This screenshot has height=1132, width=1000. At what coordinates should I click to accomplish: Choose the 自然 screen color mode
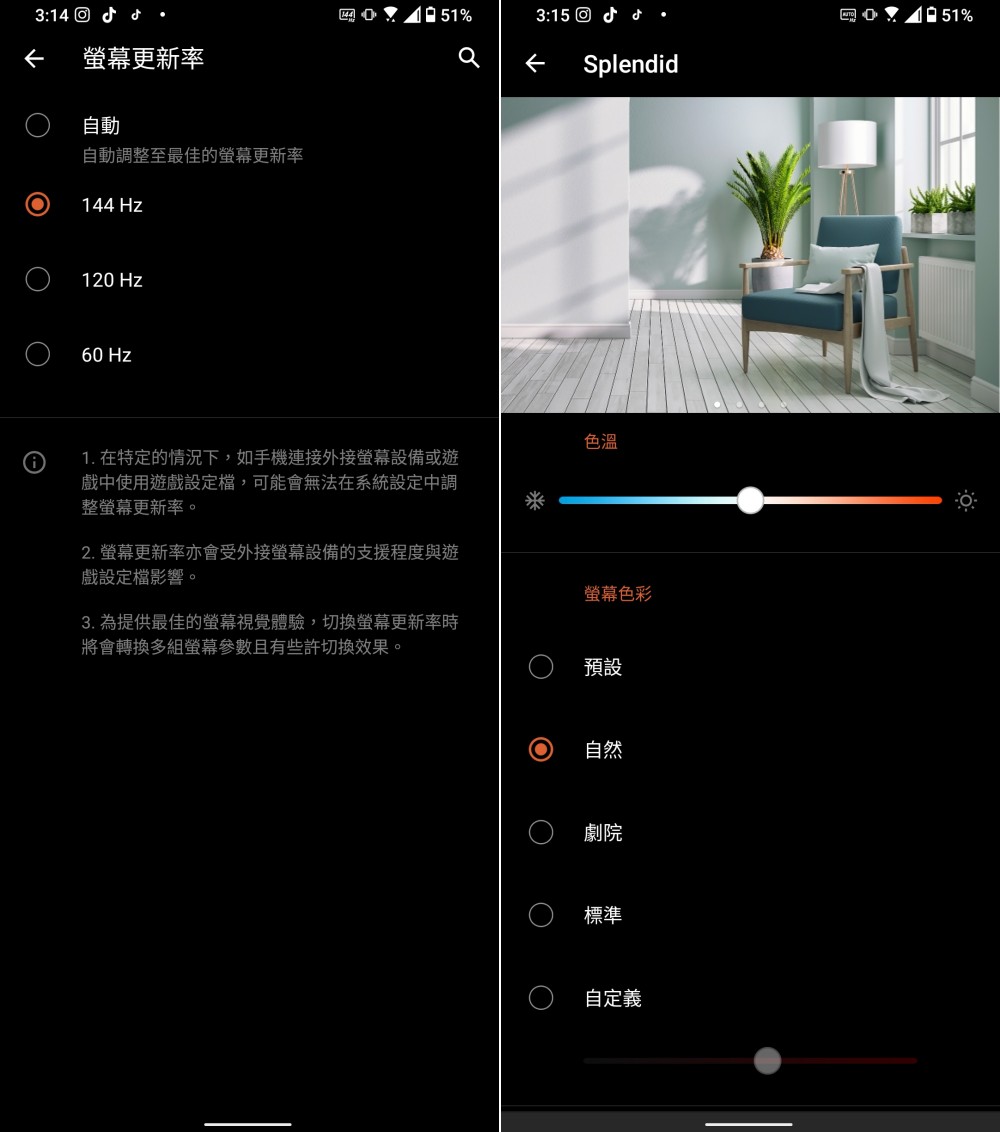click(541, 749)
